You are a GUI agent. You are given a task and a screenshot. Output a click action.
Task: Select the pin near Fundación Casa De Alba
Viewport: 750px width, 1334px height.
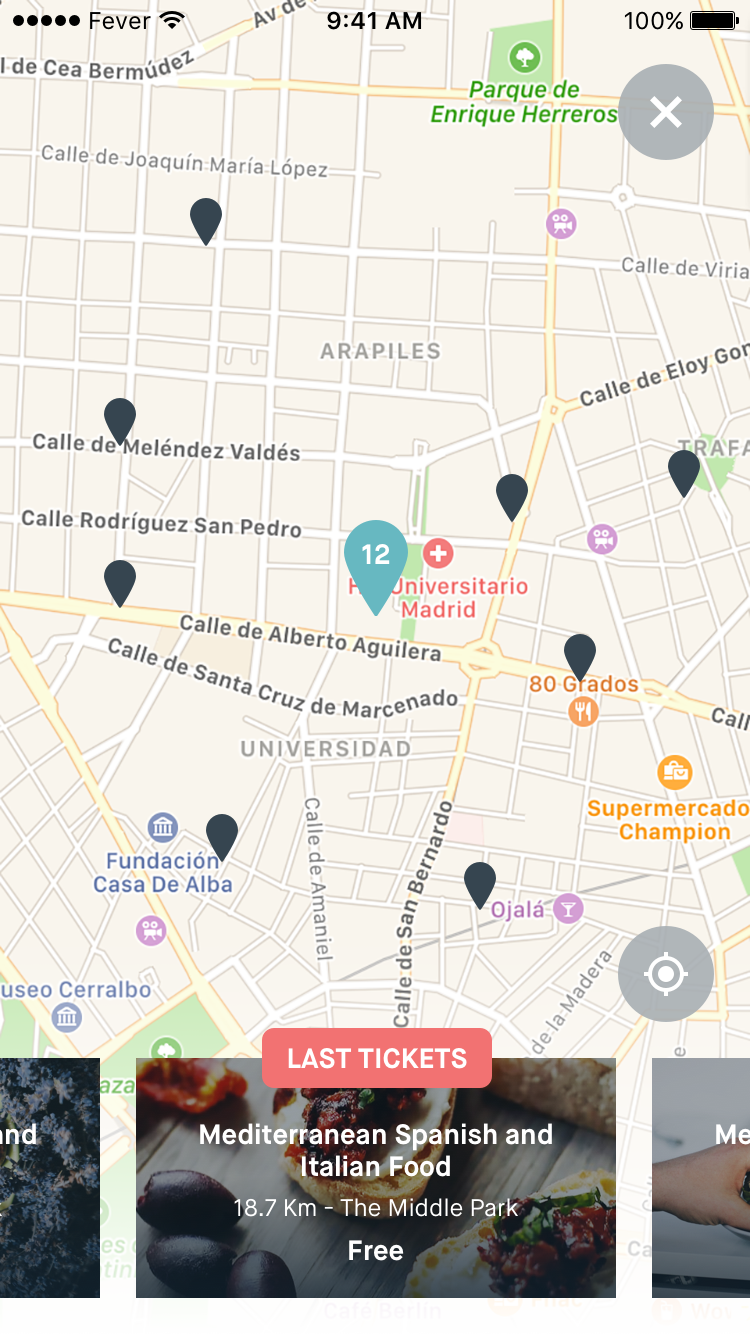(x=222, y=834)
